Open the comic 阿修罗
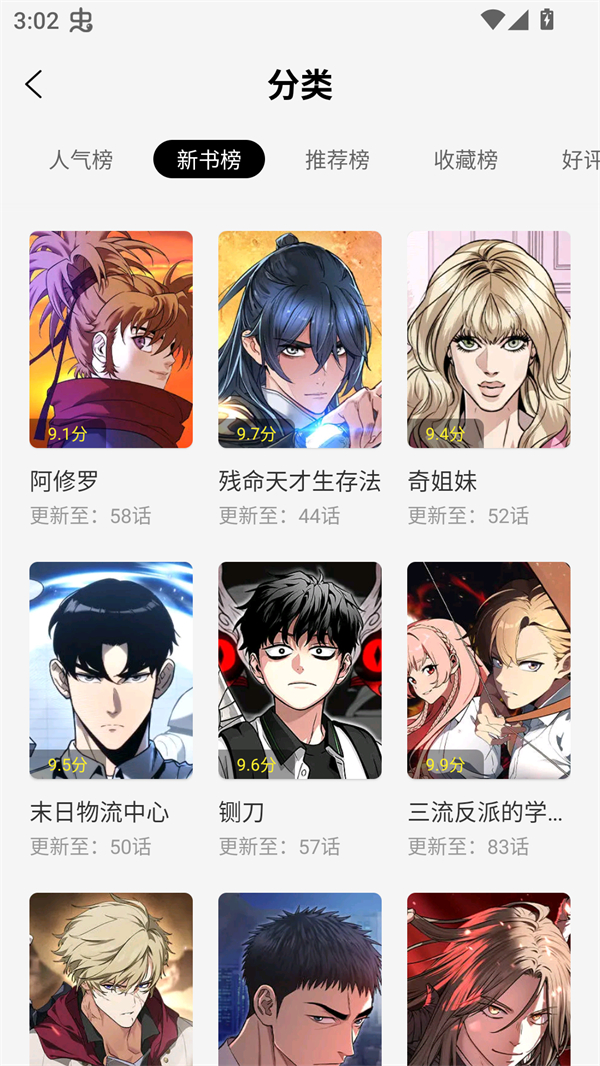The width and height of the screenshot is (600, 1066). click(111, 340)
